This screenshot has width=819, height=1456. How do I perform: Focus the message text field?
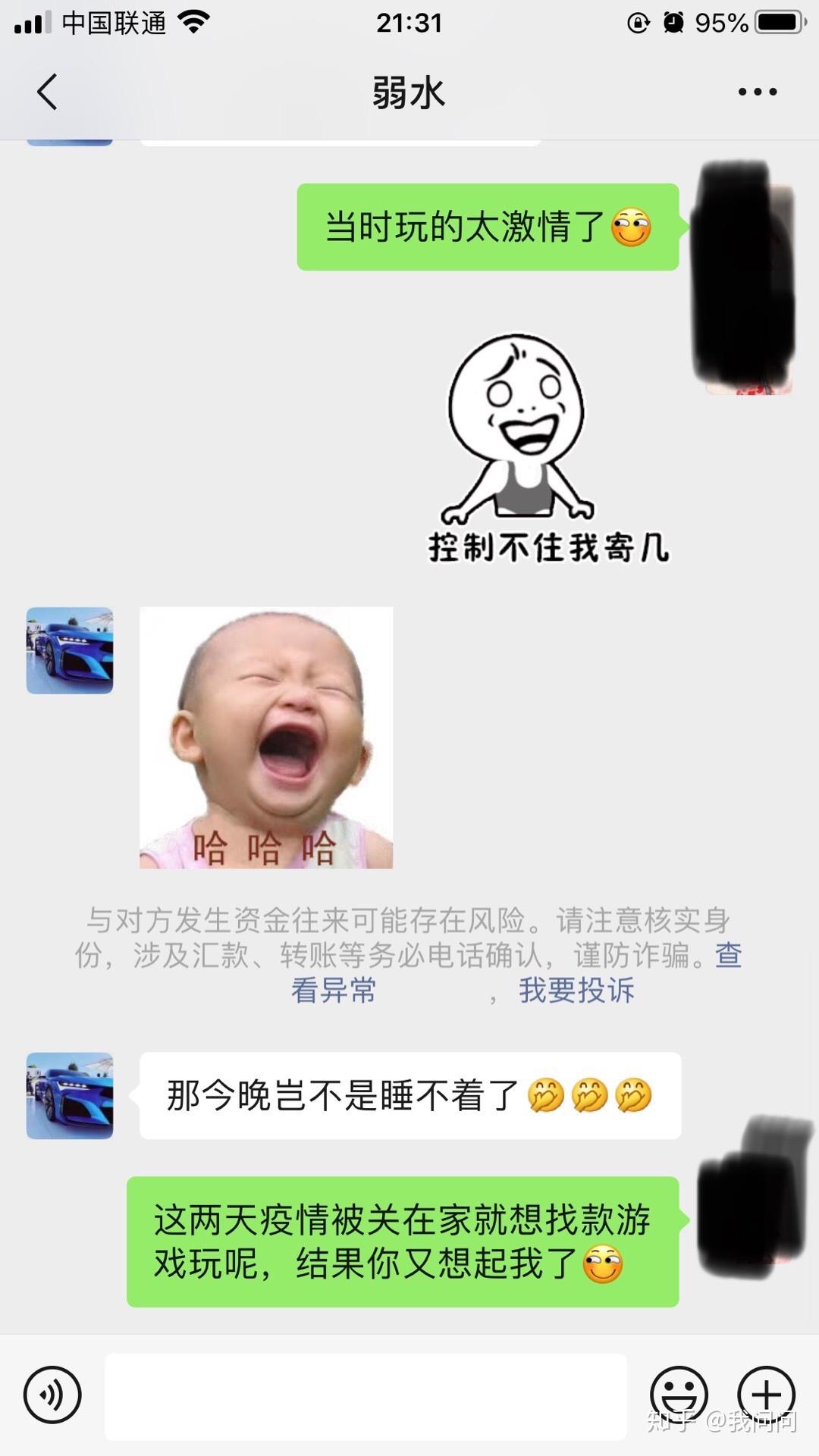coord(366,1396)
